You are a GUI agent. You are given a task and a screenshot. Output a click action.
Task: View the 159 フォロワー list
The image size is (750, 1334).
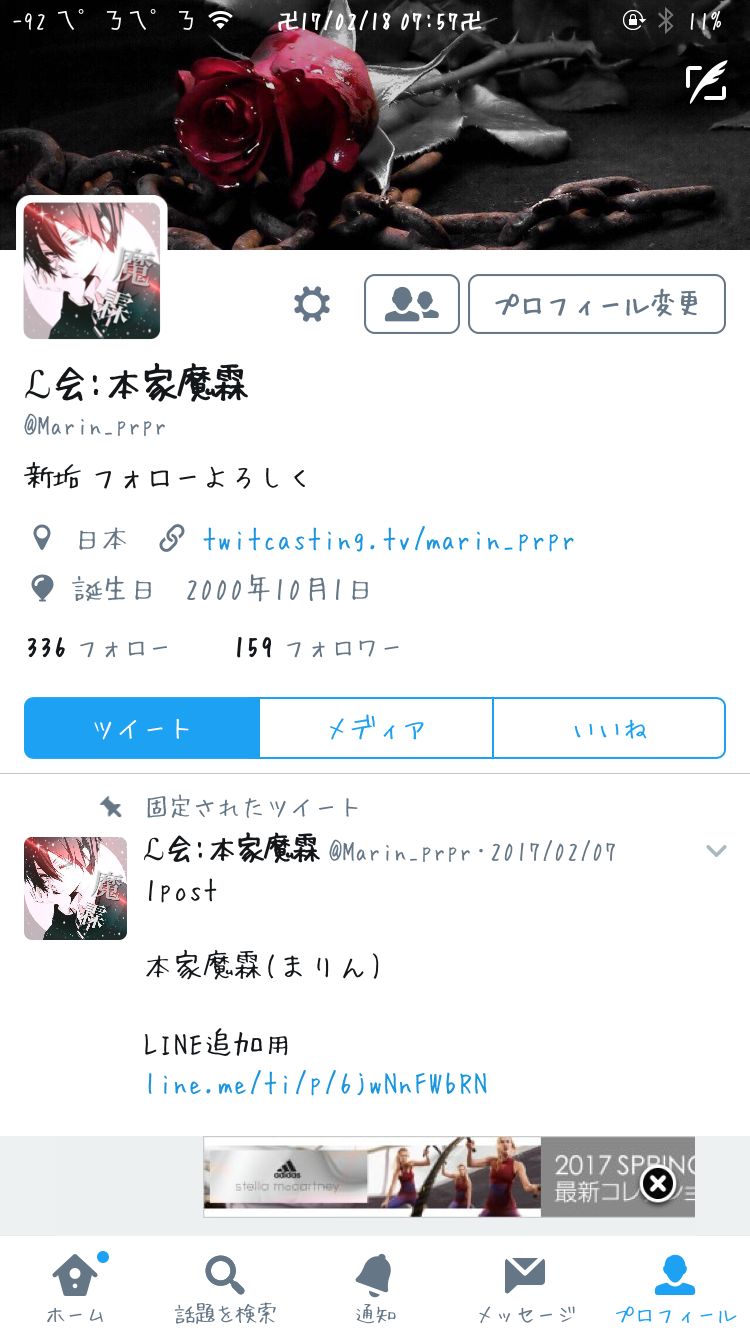click(318, 648)
